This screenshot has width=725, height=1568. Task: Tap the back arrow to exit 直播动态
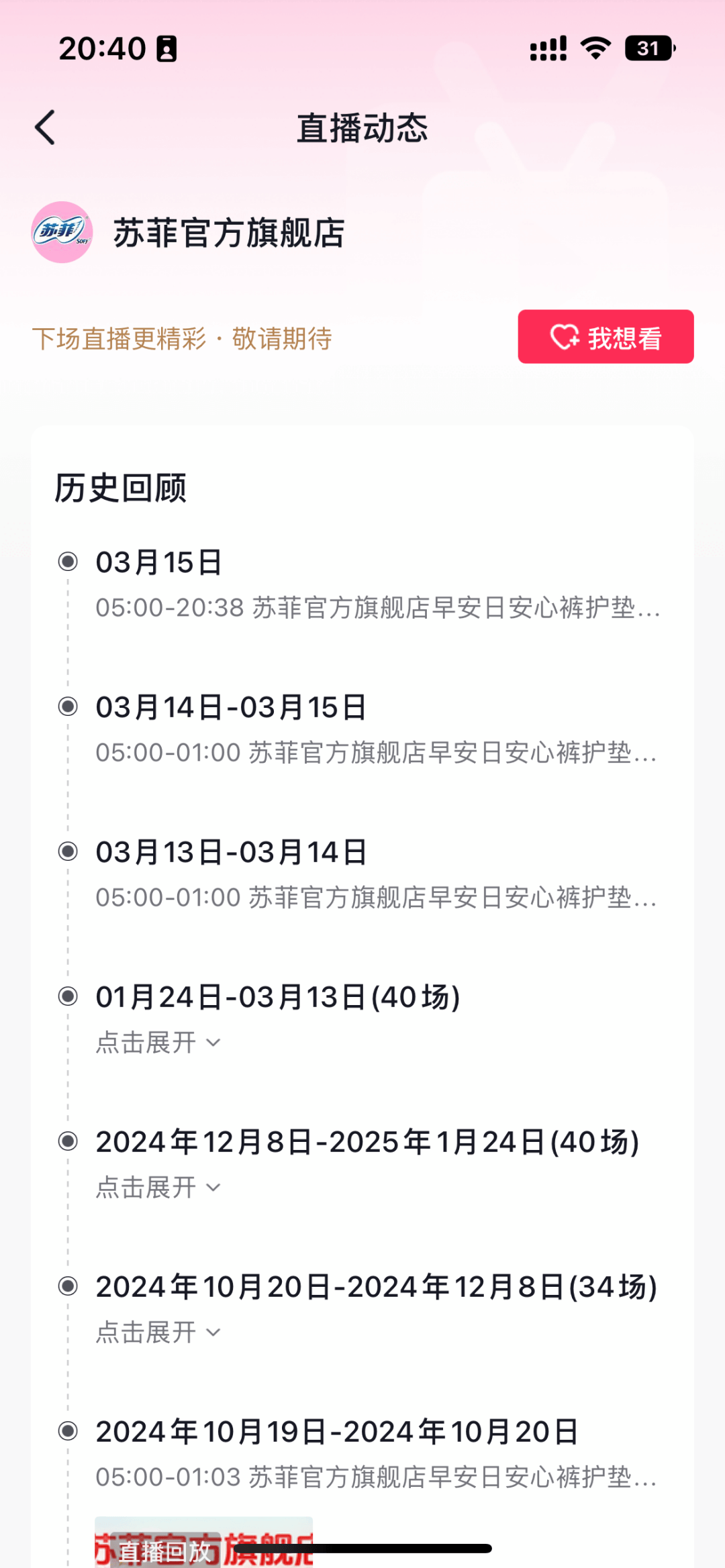coord(46,127)
